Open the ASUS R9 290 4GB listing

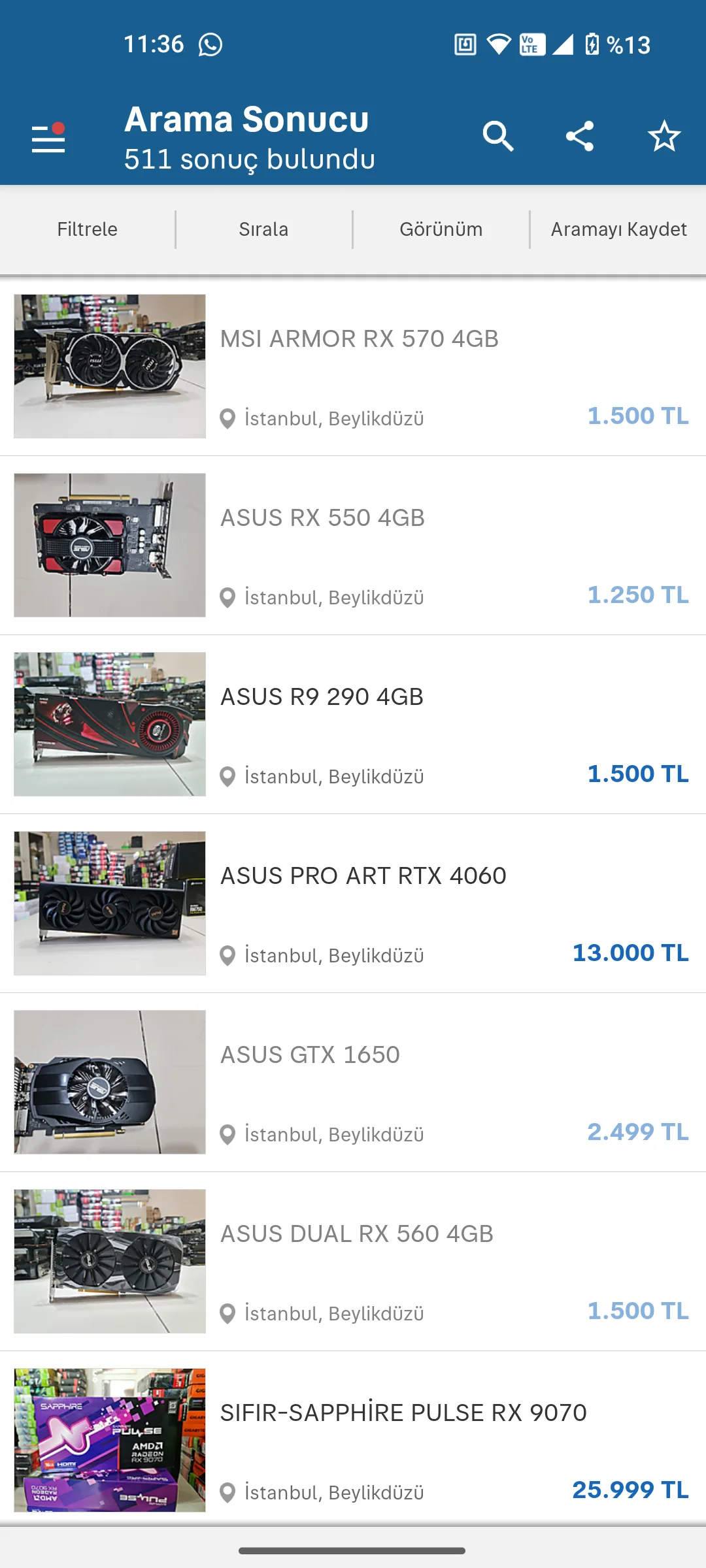(322, 697)
